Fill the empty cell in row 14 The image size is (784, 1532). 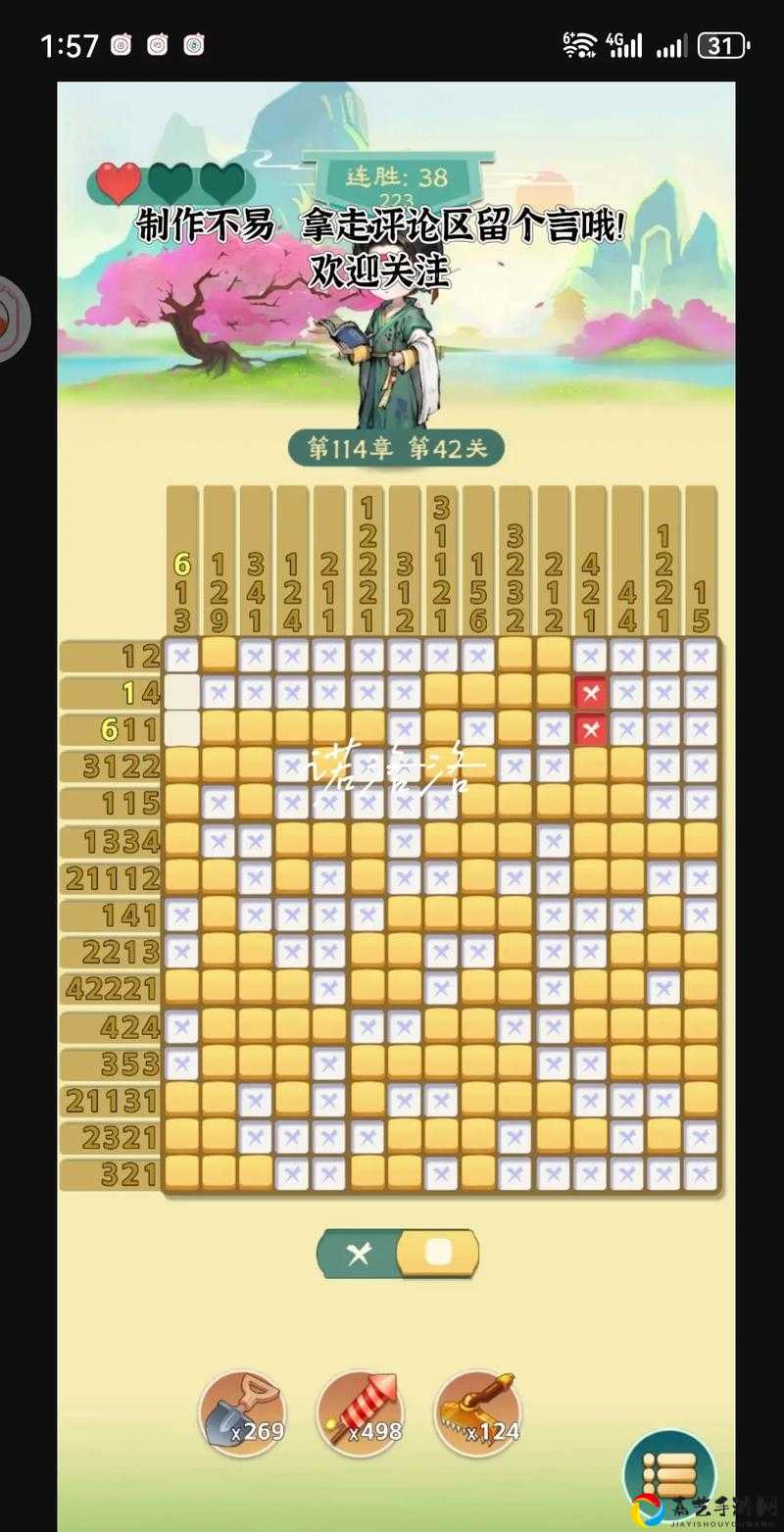pos(181,693)
